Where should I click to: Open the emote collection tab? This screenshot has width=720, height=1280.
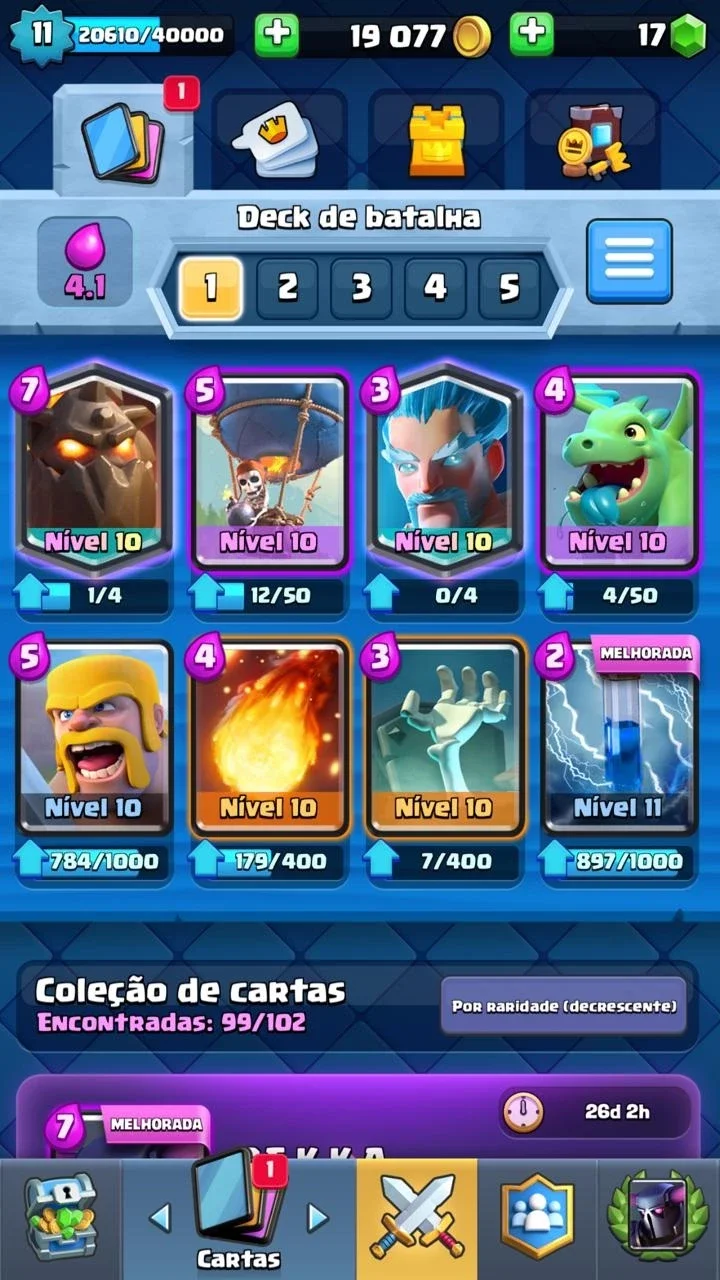click(x=279, y=140)
